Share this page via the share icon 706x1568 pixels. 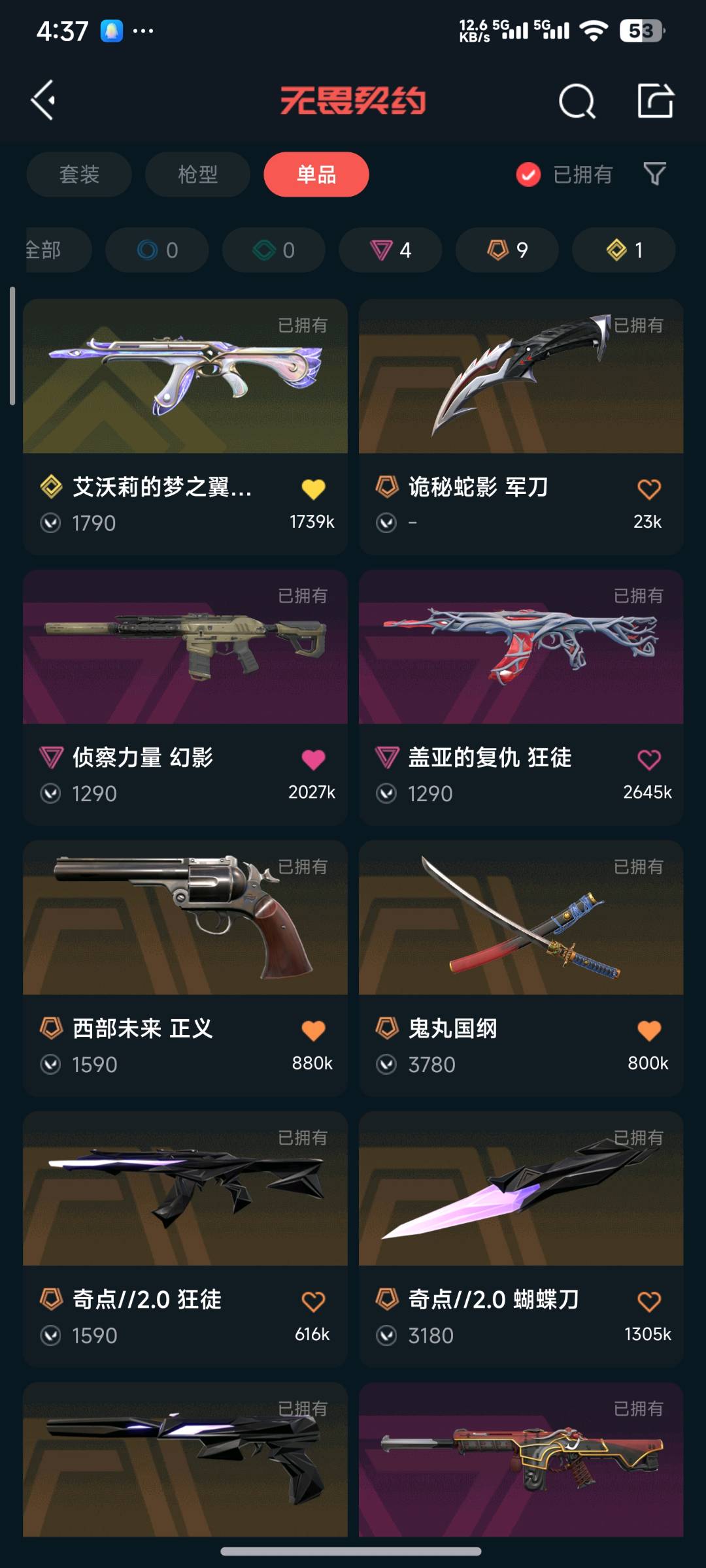pos(655,101)
